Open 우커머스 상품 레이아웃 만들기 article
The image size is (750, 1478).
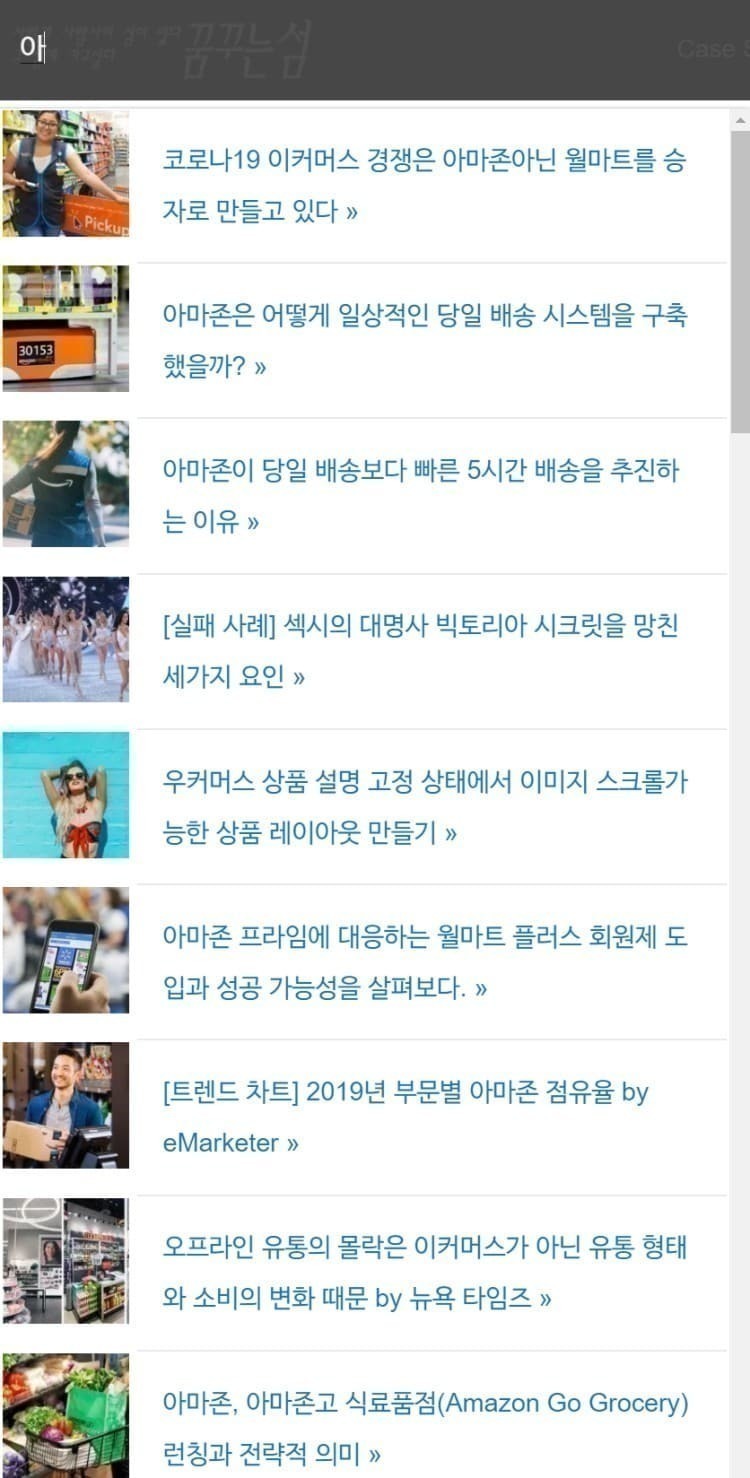pos(424,807)
